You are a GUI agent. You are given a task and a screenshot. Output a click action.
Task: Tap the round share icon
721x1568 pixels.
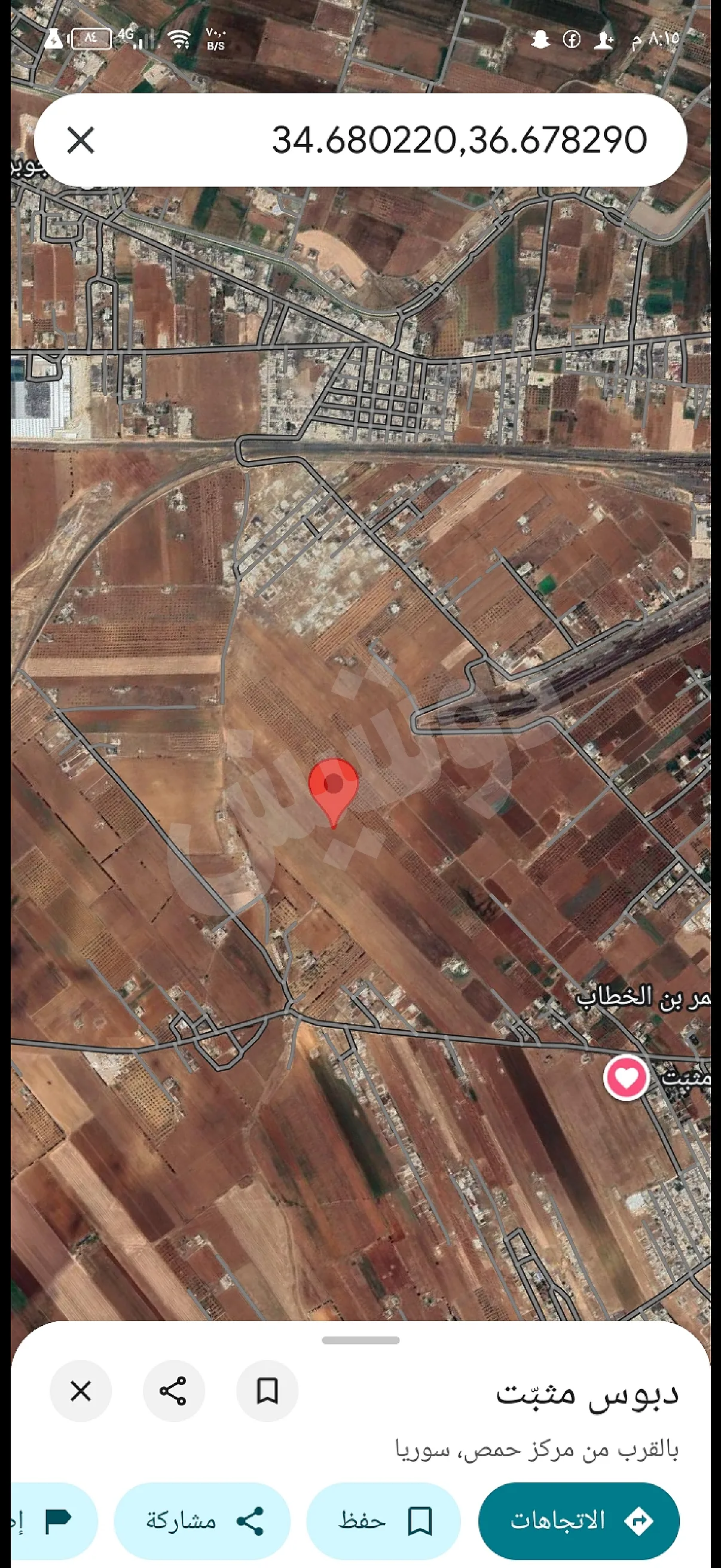tap(173, 1392)
